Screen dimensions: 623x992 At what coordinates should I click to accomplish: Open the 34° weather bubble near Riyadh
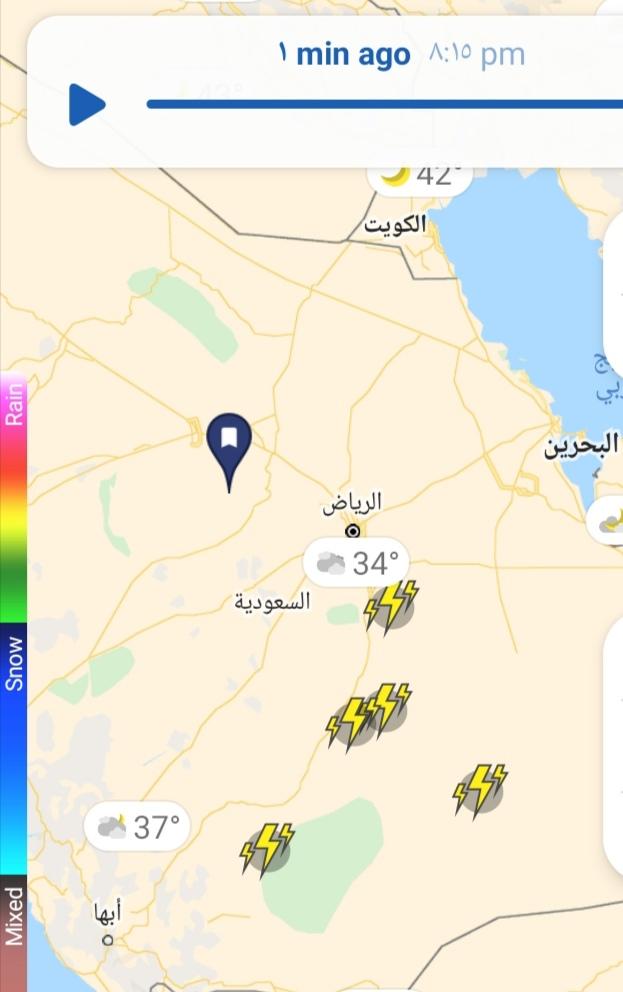point(358,563)
